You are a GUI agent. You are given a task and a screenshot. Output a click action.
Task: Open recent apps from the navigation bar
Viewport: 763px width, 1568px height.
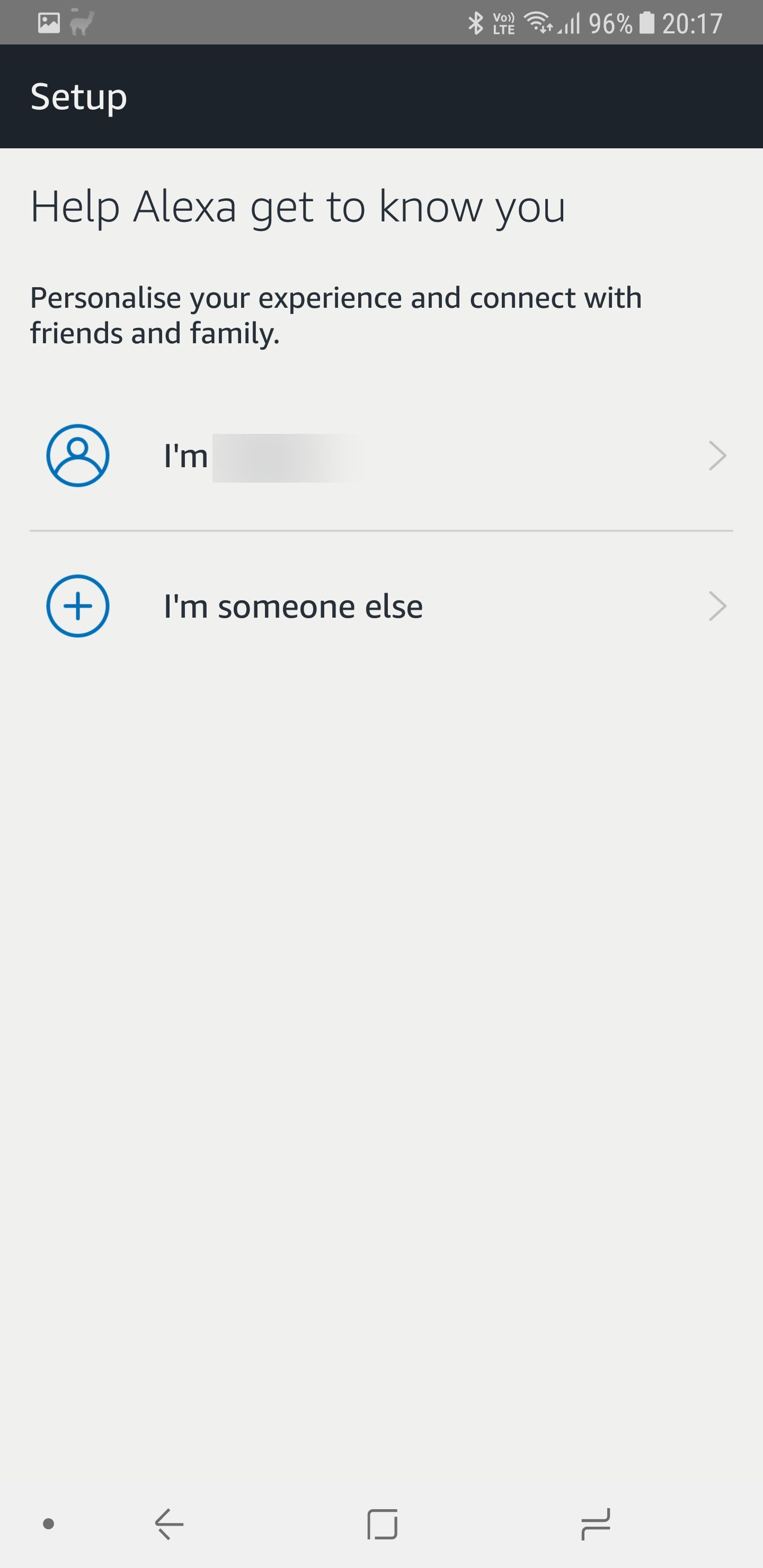[x=595, y=1524]
